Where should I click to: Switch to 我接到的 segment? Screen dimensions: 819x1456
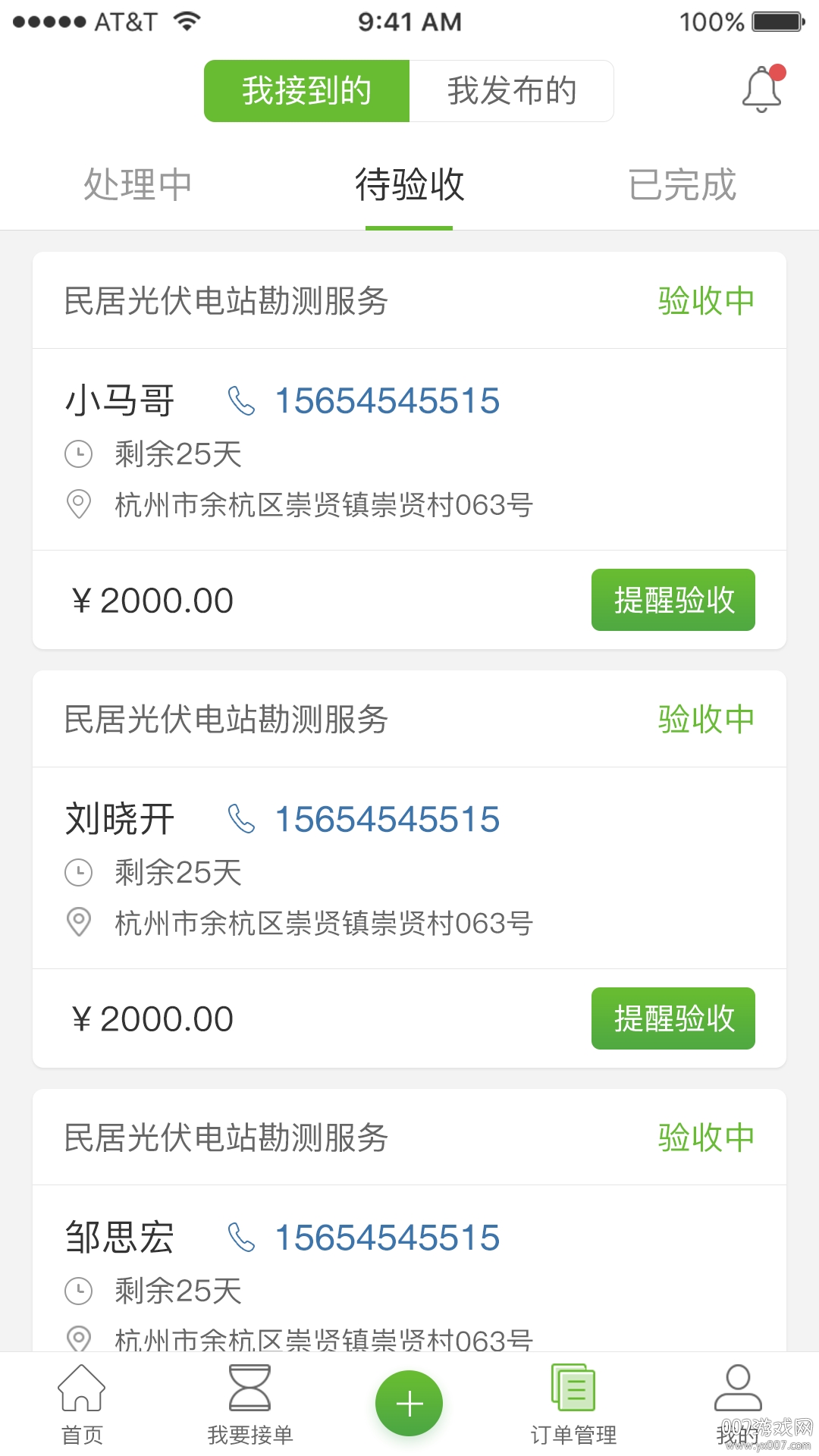click(x=306, y=91)
